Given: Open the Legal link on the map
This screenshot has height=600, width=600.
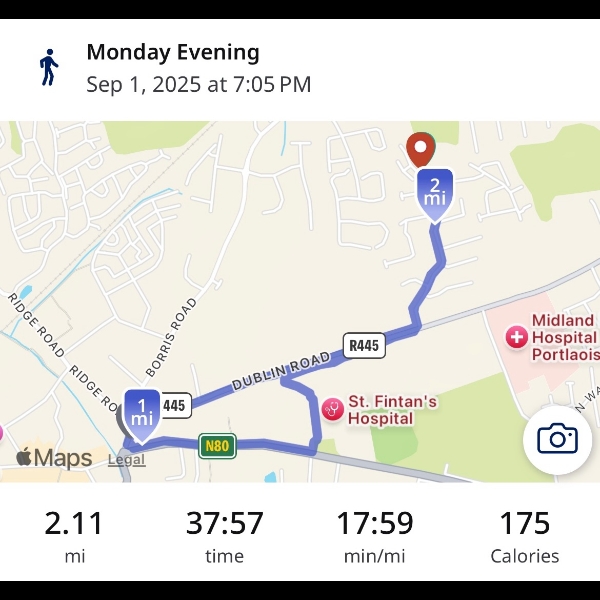Looking at the screenshot, I should 126,460.
